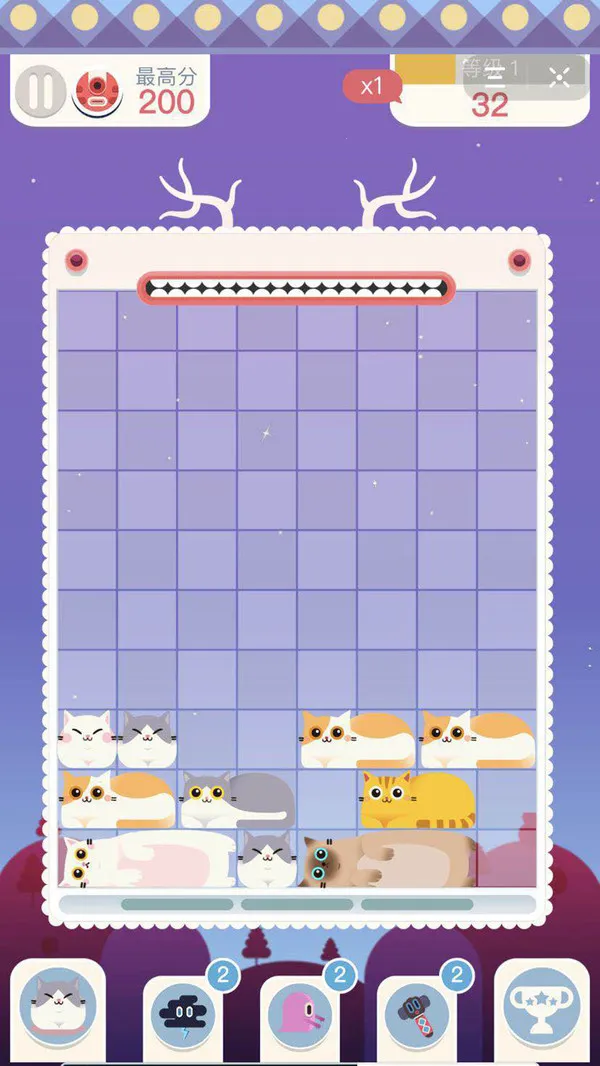Viewport: 600px width, 1066px height.
Task: Open the trophy leaderboard
Action: 540,1010
